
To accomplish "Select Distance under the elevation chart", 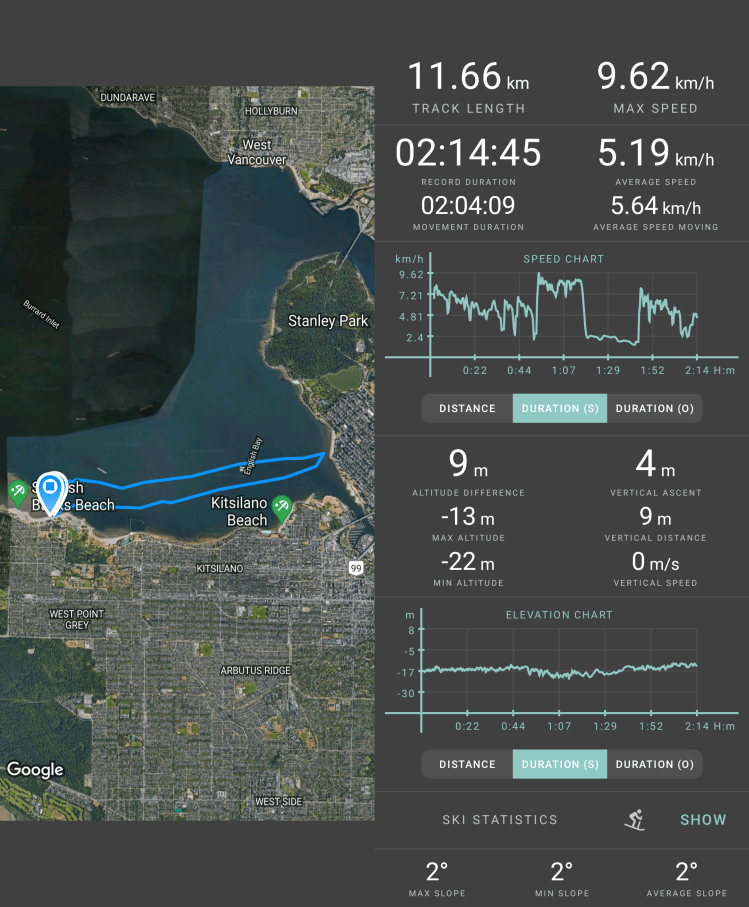I will 467,764.
